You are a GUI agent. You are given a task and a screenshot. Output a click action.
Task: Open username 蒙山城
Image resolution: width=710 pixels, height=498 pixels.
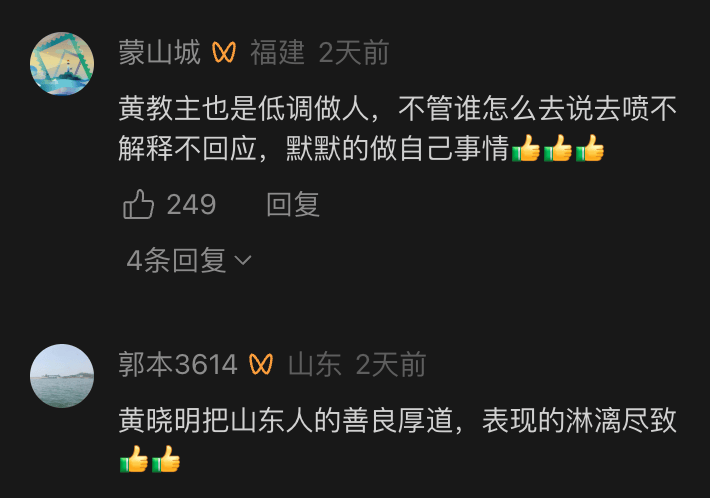[x=159, y=52]
